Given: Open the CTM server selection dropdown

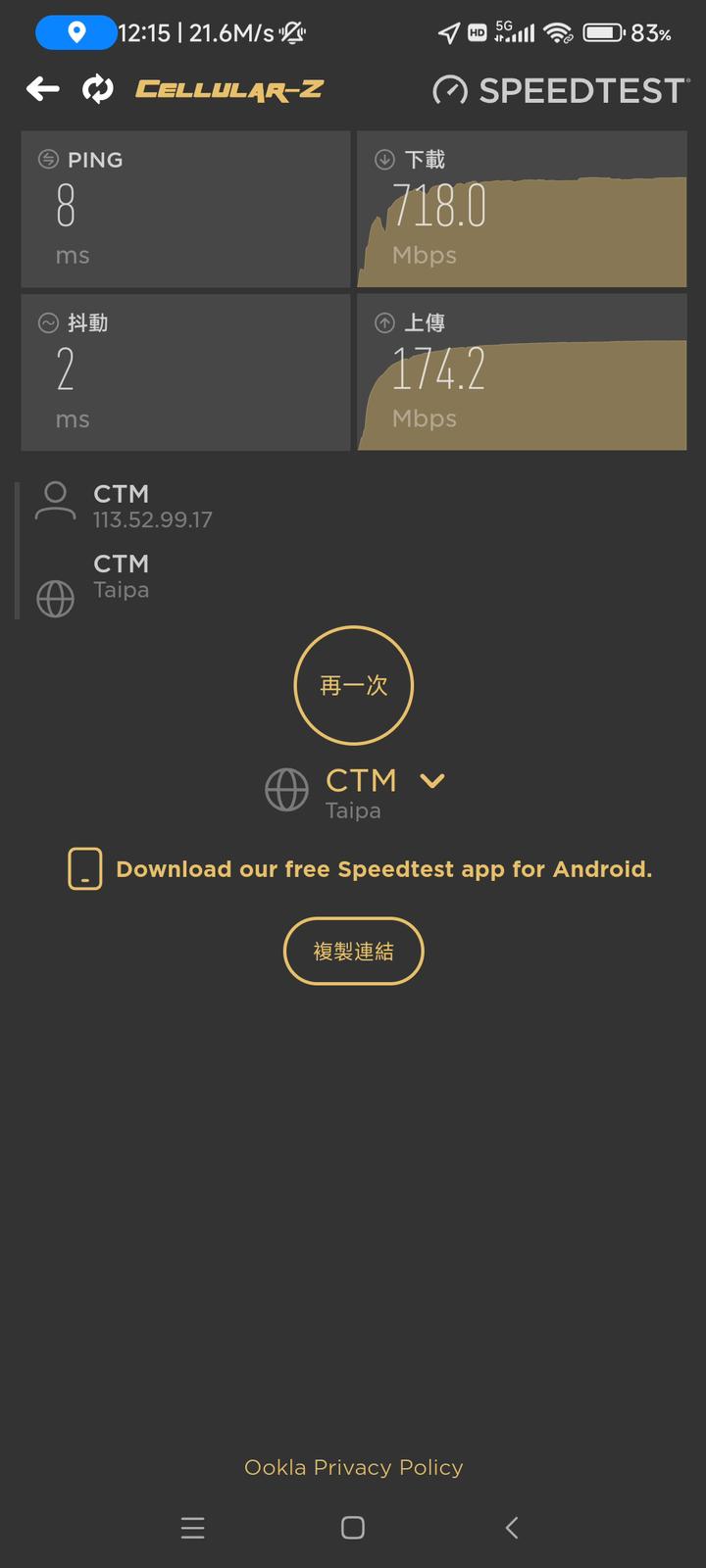Looking at the screenshot, I should tap(361, 780).
